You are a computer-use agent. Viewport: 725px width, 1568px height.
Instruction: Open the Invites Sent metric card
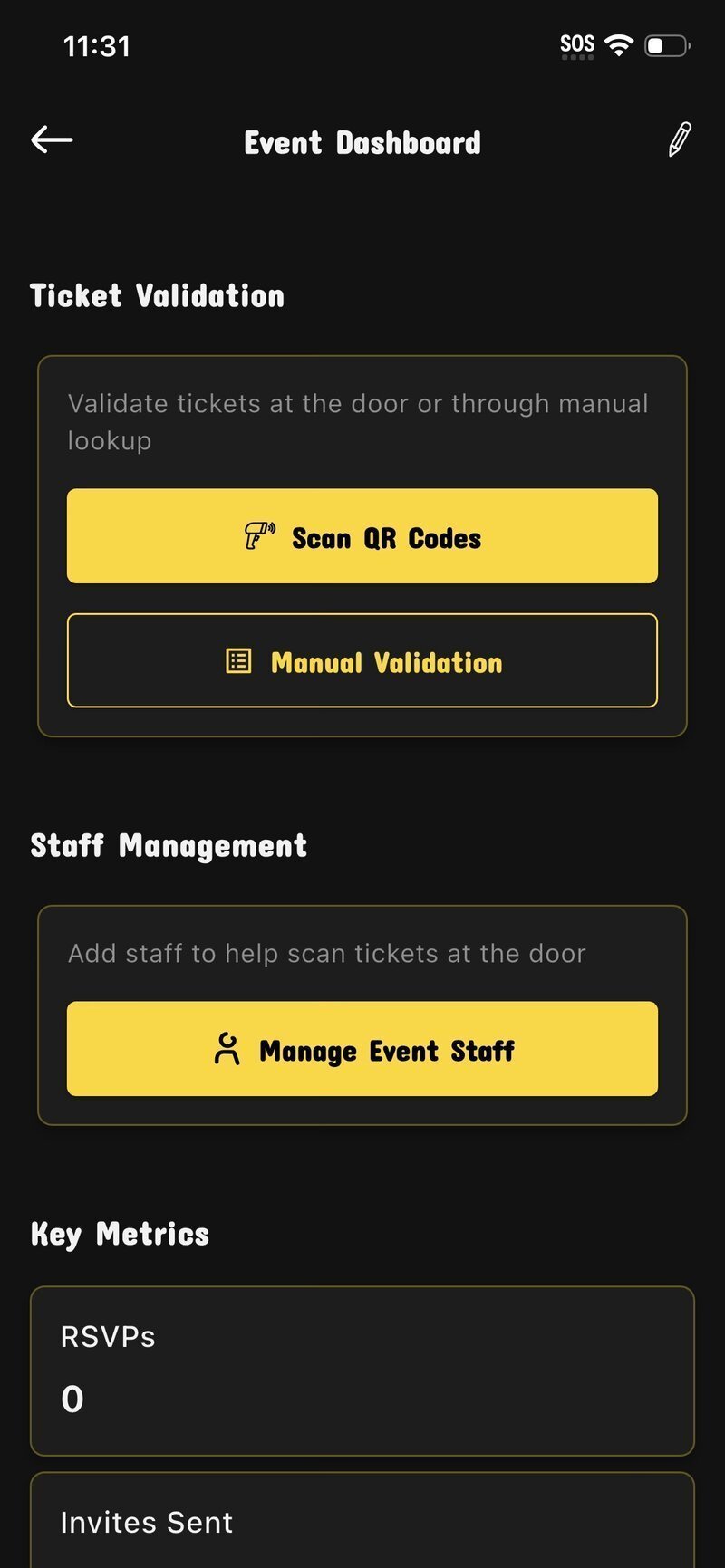point(362,1524)
